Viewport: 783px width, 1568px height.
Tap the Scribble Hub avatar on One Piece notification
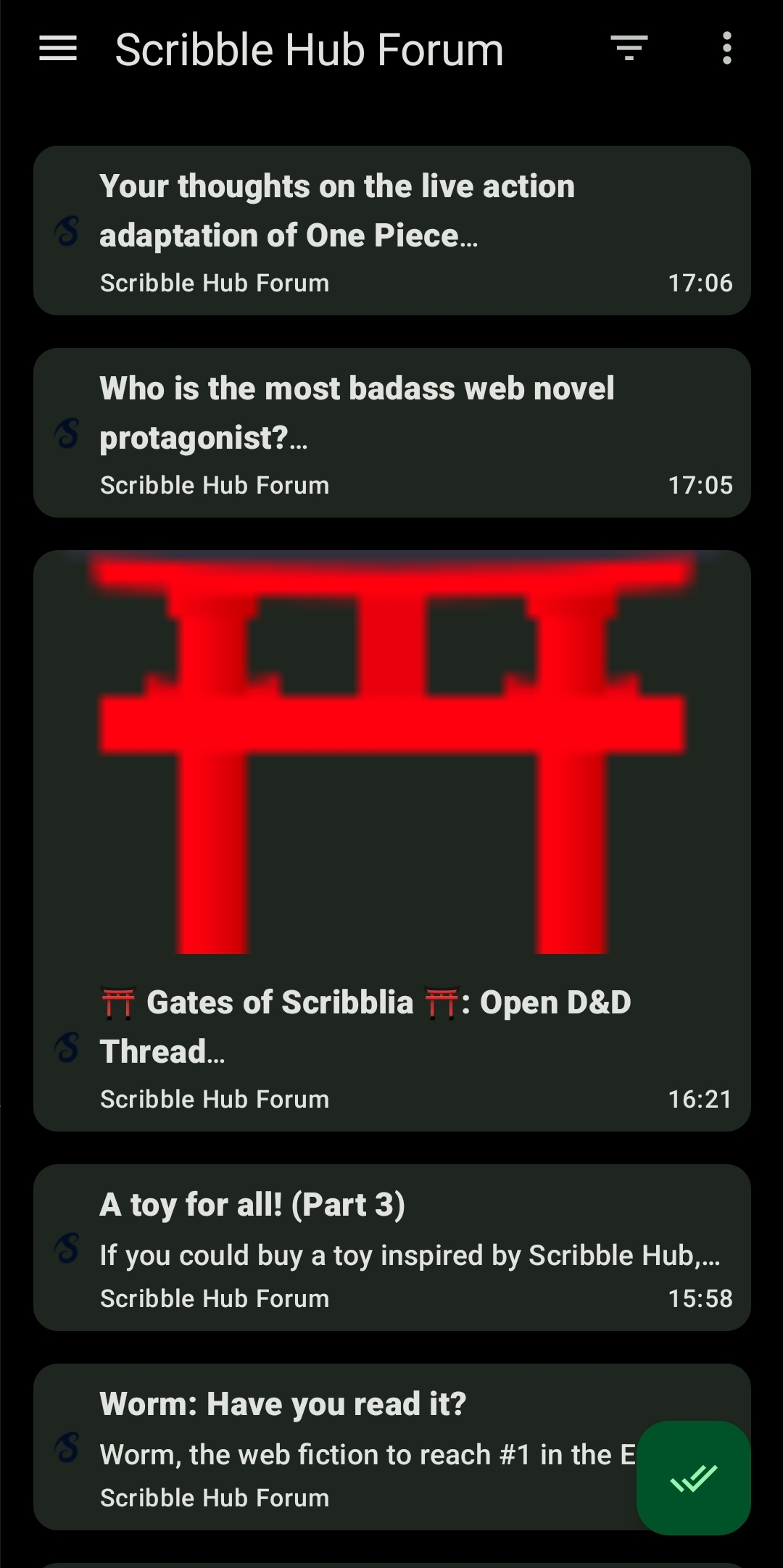click(66, 233)
